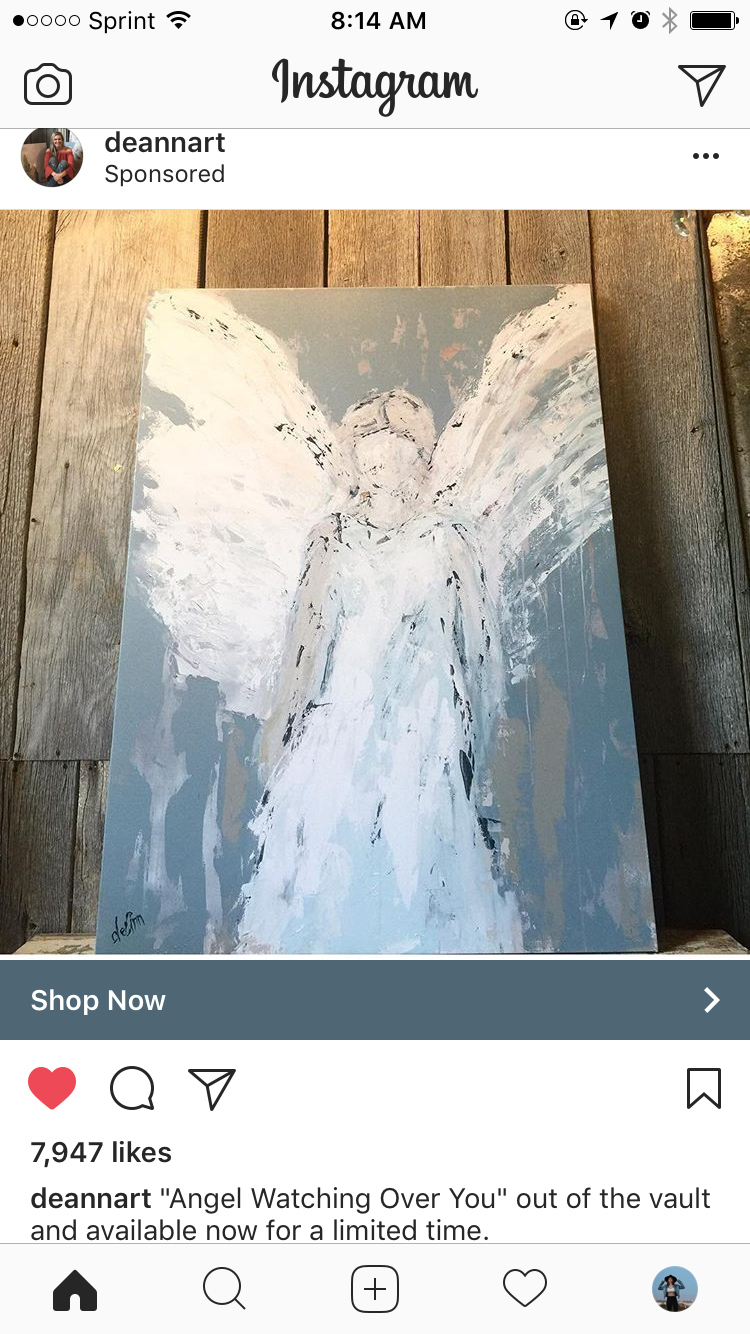The width and height of the screenshot is (750, 1334).
Task: Open the angel painting post image
Action: pos(375,582)
